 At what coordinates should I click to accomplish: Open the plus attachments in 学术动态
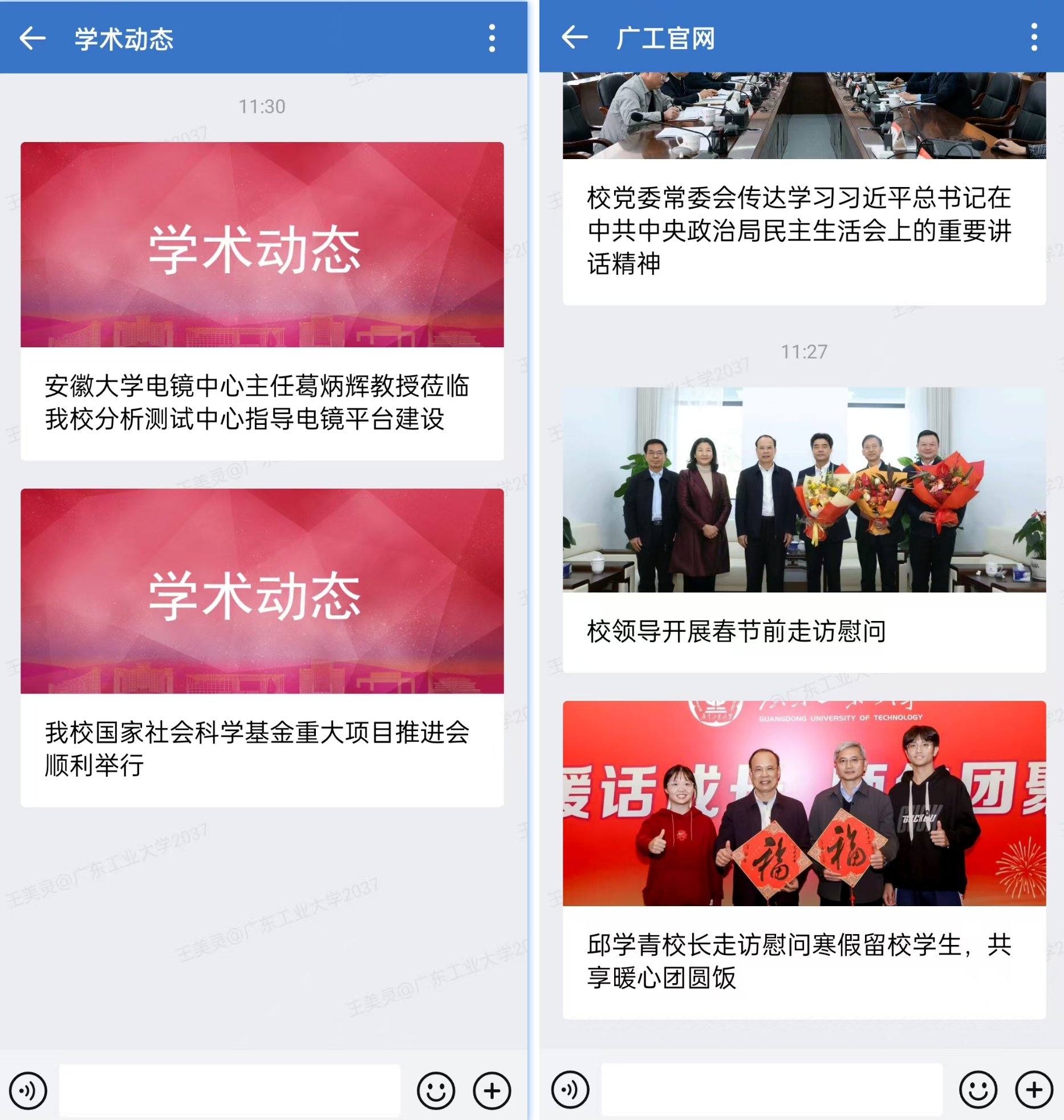[x=492, y=1090]
